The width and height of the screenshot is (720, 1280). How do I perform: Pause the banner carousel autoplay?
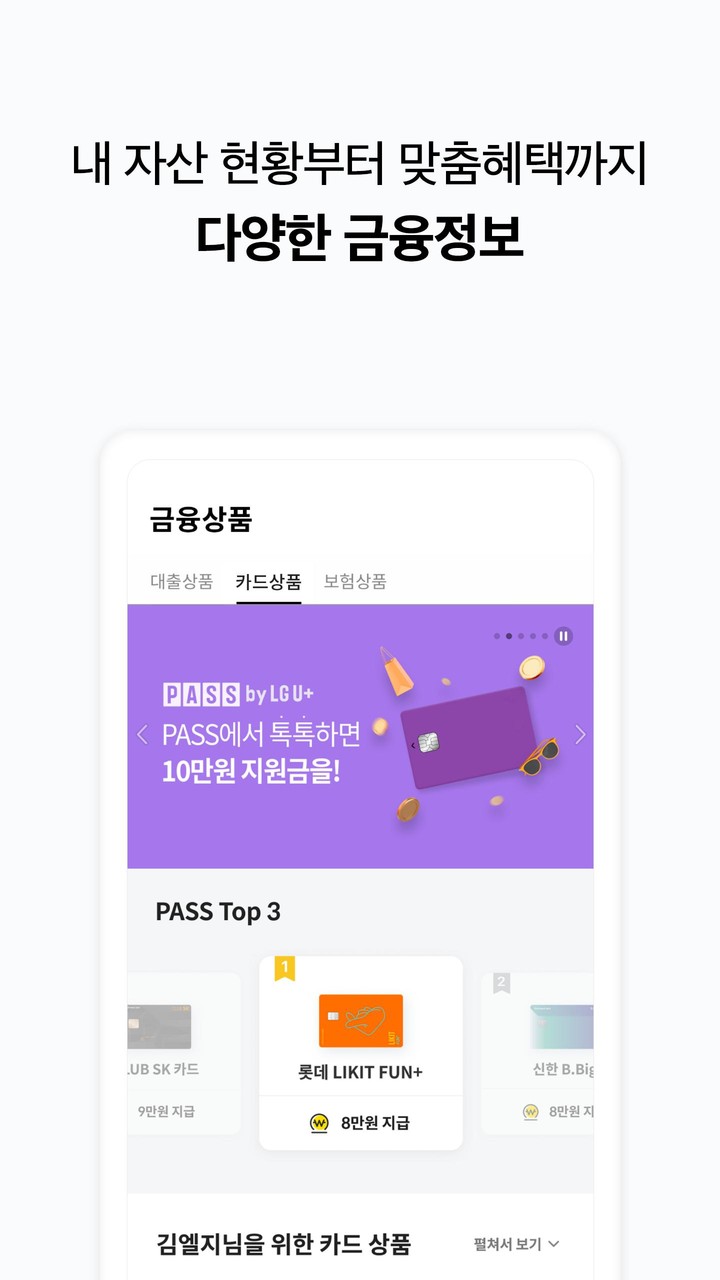click(x=563, y=636)
